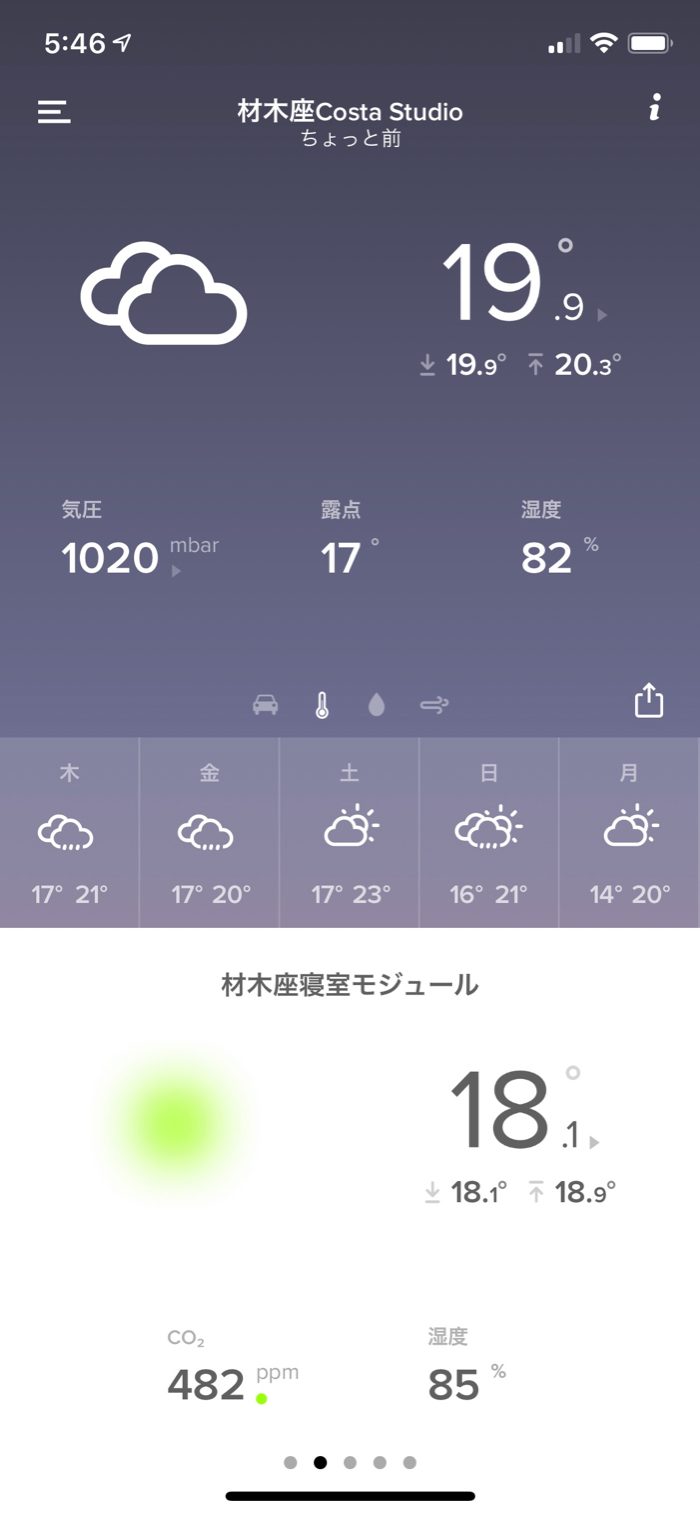Open the forecast for 木
Screen dimensions: 700x1516
69,833
